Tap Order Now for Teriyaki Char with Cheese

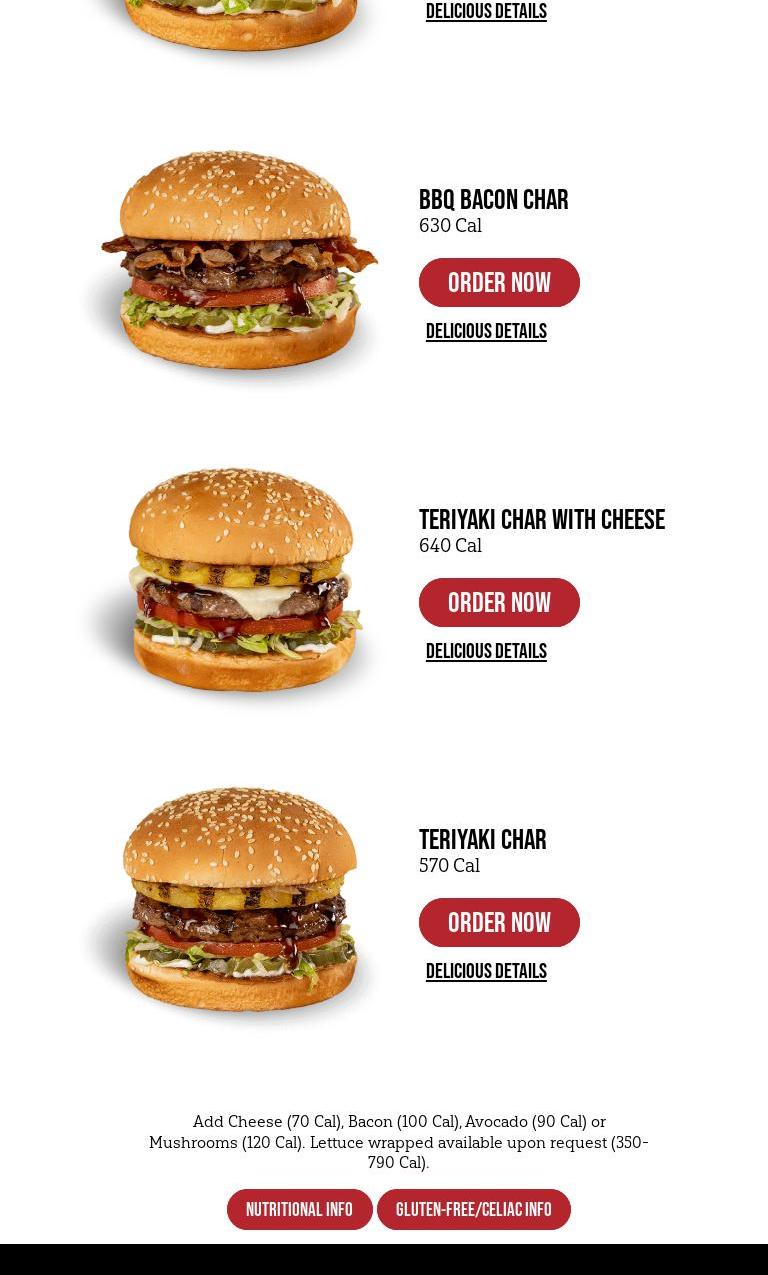[x=499, y=603]
